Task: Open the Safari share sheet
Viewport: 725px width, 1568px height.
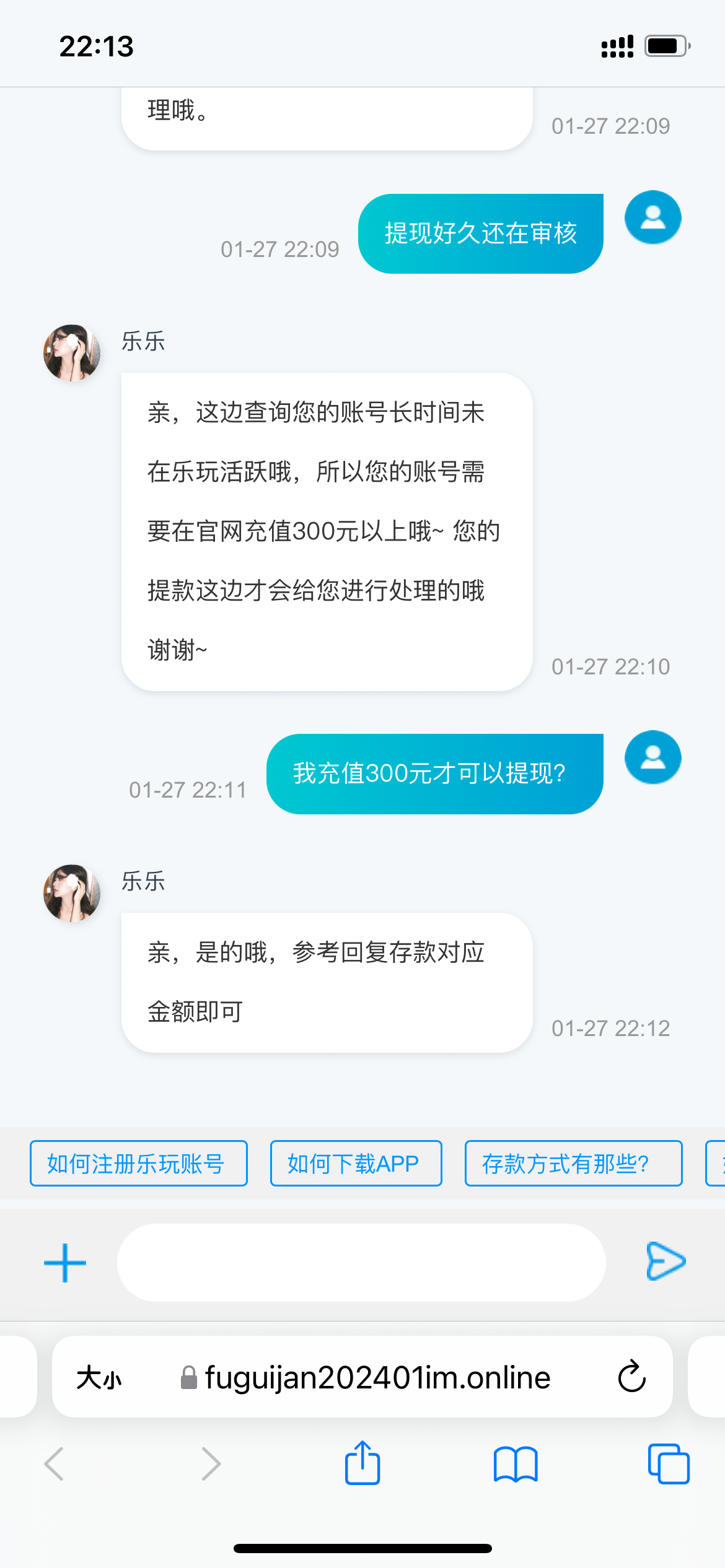Action: 362,1463
